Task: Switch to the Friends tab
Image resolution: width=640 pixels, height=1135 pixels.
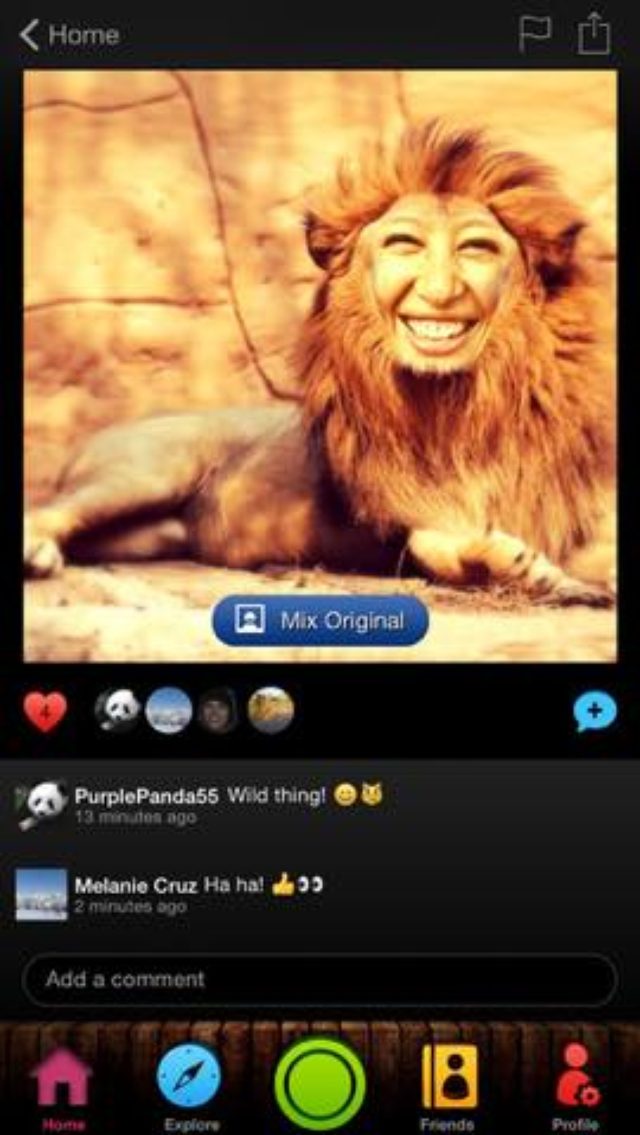Action: point(447,1085)
